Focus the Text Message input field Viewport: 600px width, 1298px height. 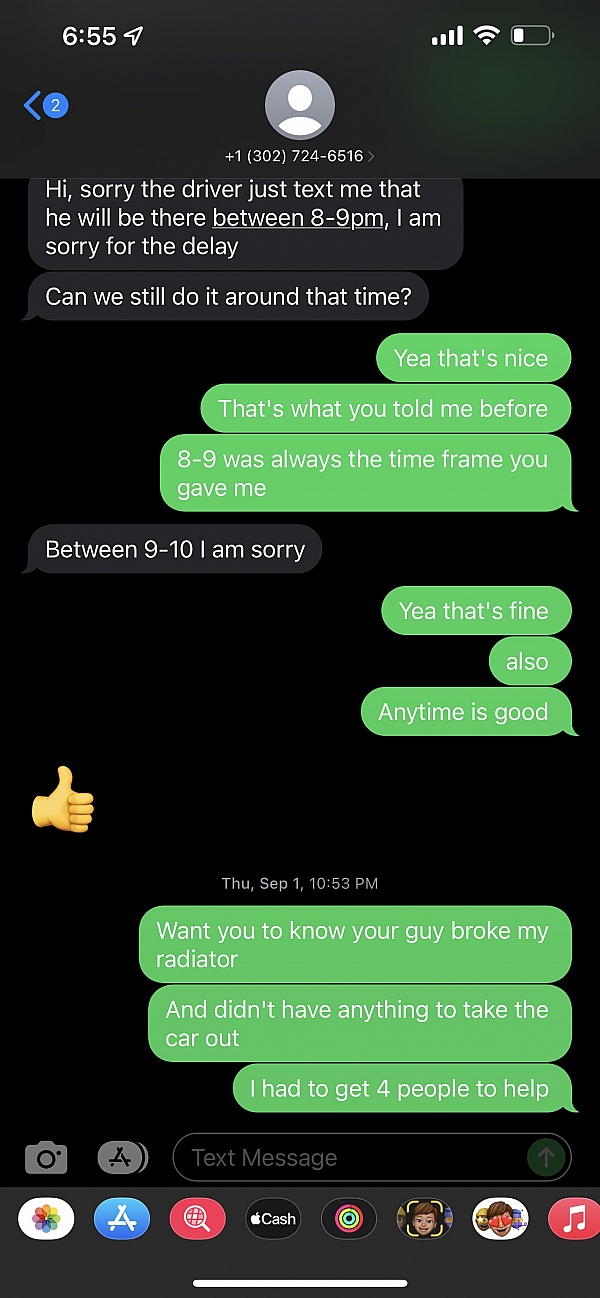click(x=350, y=1158)
